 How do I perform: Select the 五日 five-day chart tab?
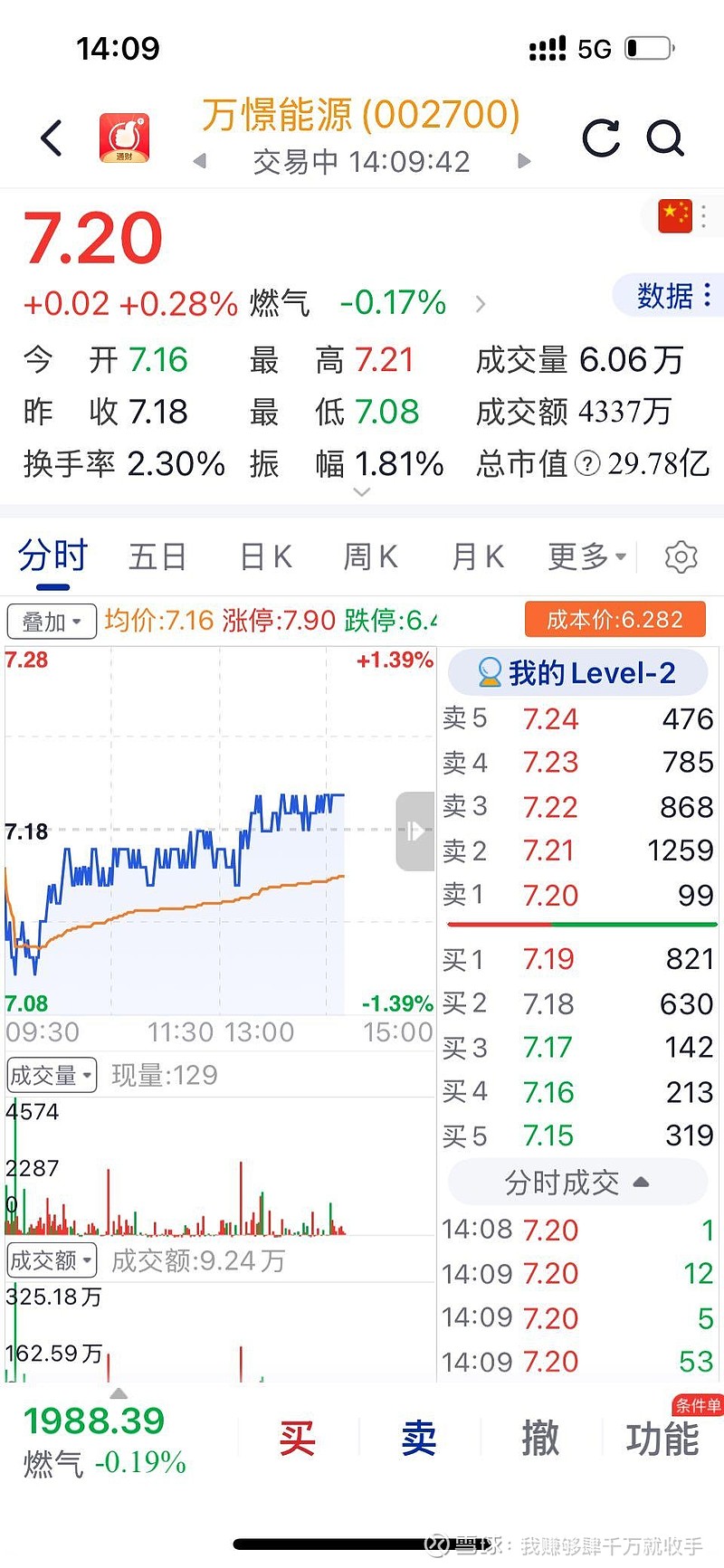157,557
